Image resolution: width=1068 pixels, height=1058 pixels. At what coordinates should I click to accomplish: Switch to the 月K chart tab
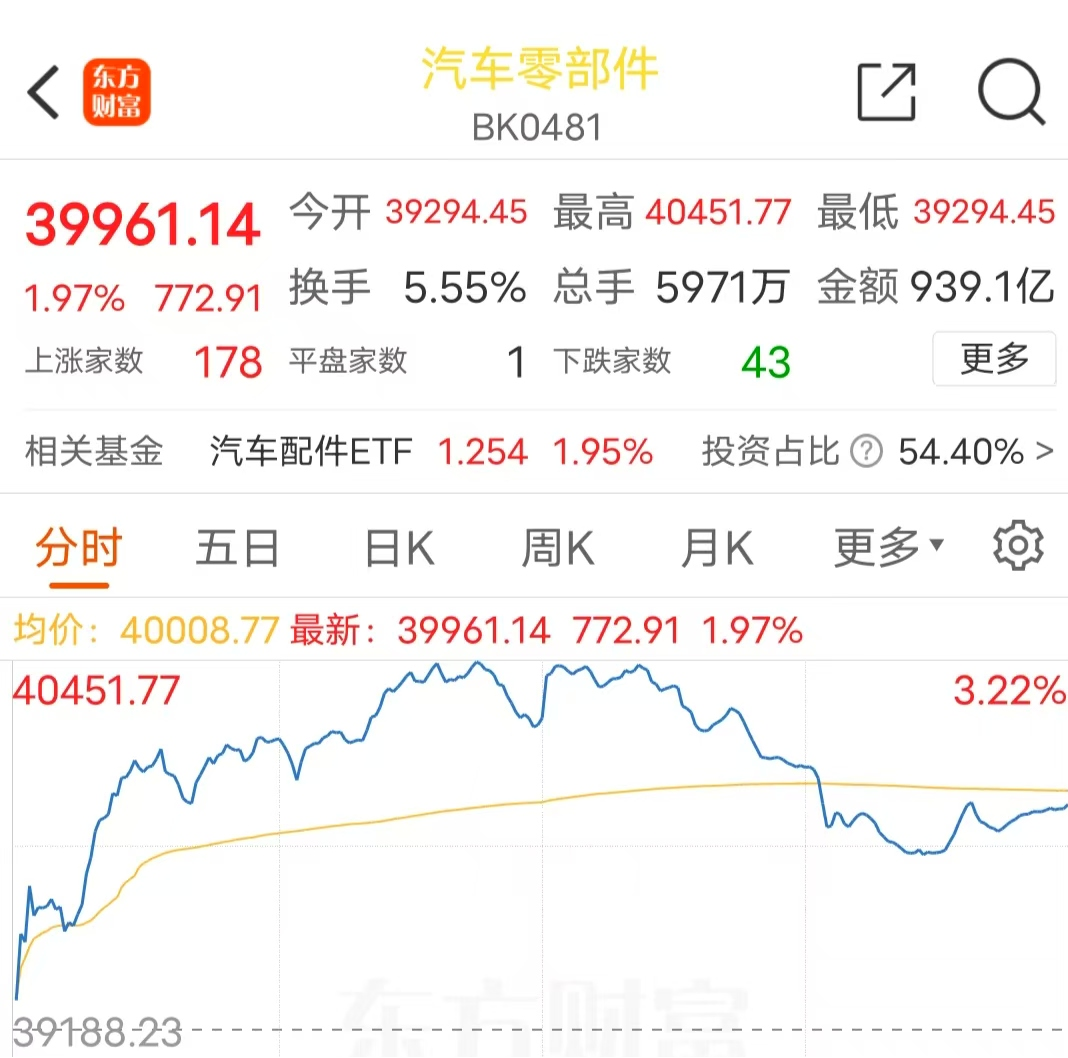point(716,548)
